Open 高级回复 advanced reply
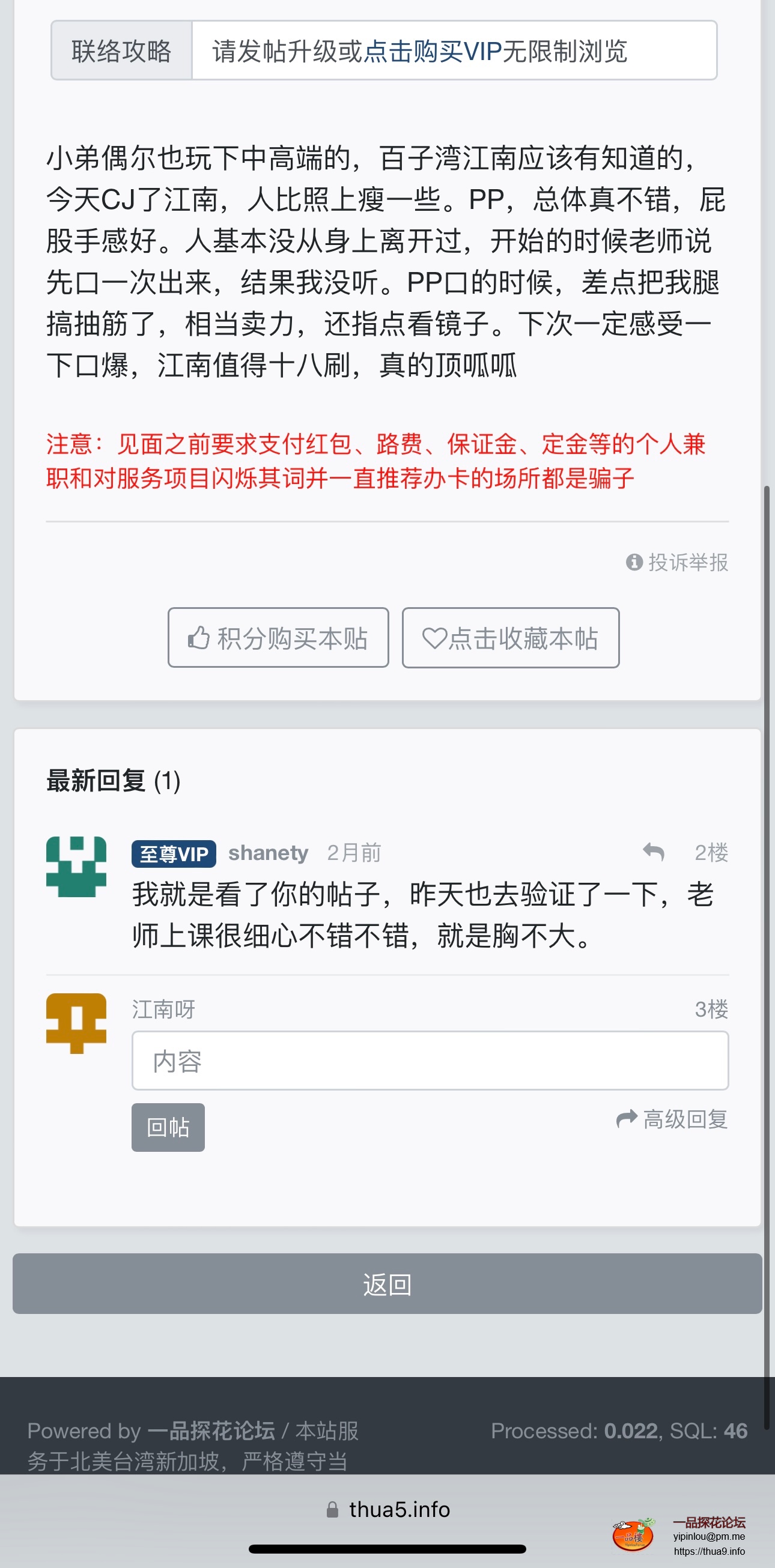Image resolution: width=775 pixels, height=1568 pixels. pos(672,1119)
